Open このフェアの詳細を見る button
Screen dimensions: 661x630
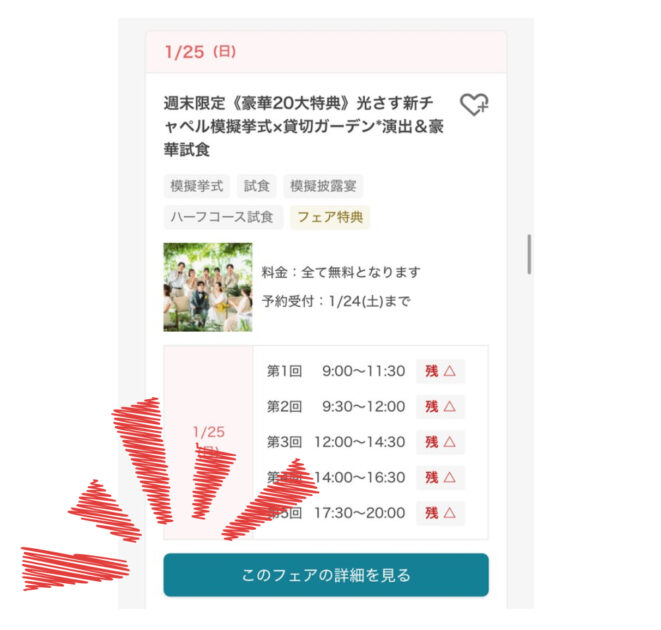[326, 575]
